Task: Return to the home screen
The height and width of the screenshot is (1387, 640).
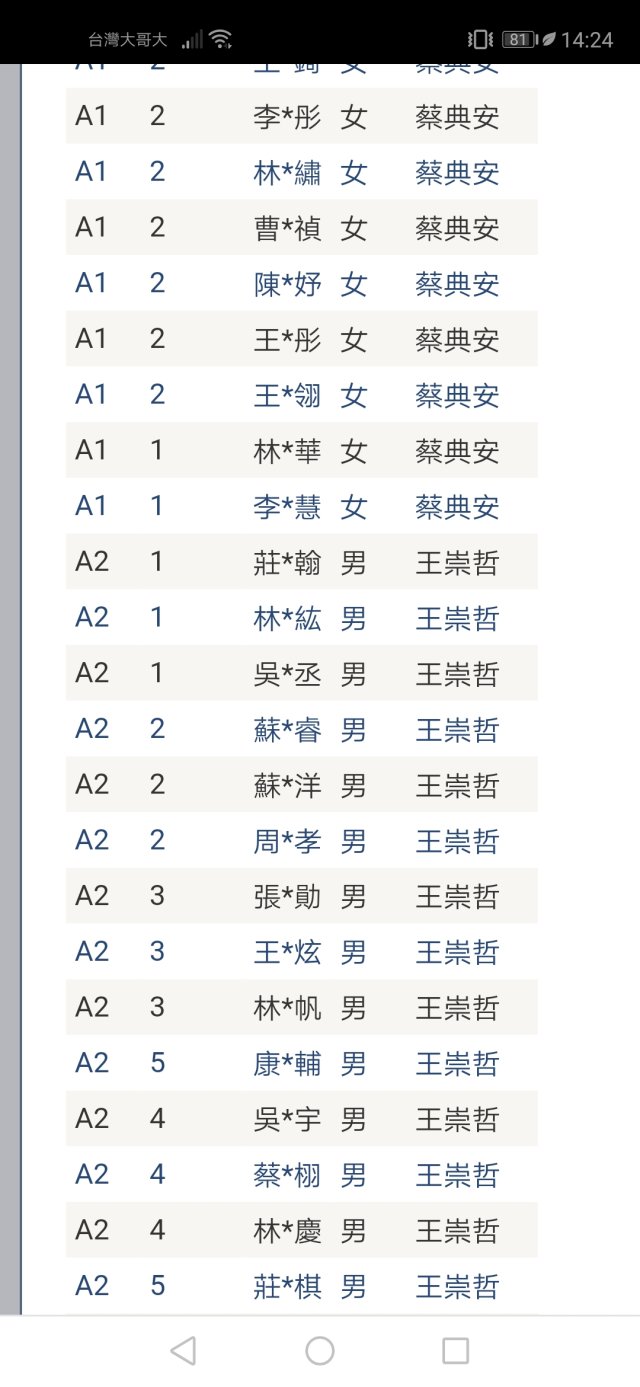Action: coord(320,1351)
